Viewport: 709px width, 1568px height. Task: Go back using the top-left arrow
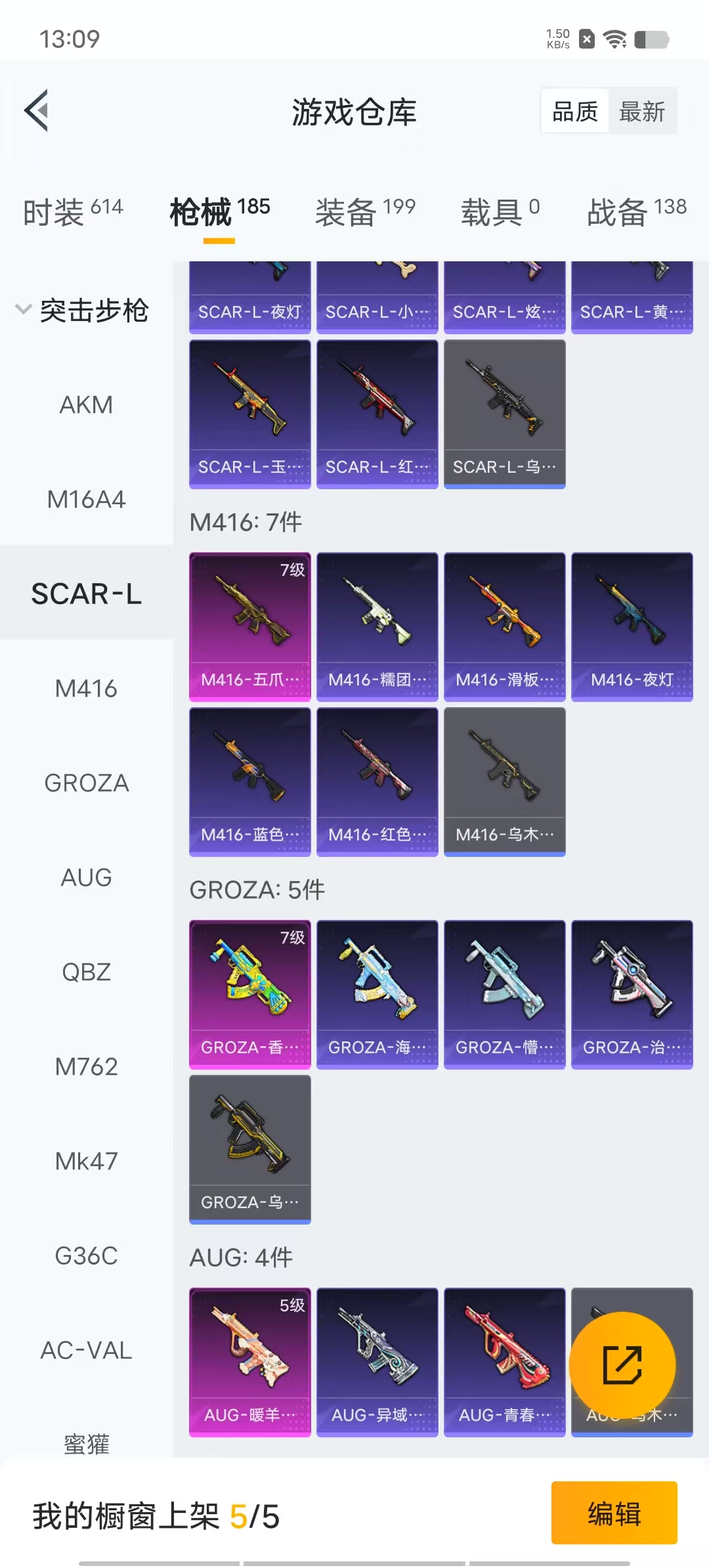point(37,110)
